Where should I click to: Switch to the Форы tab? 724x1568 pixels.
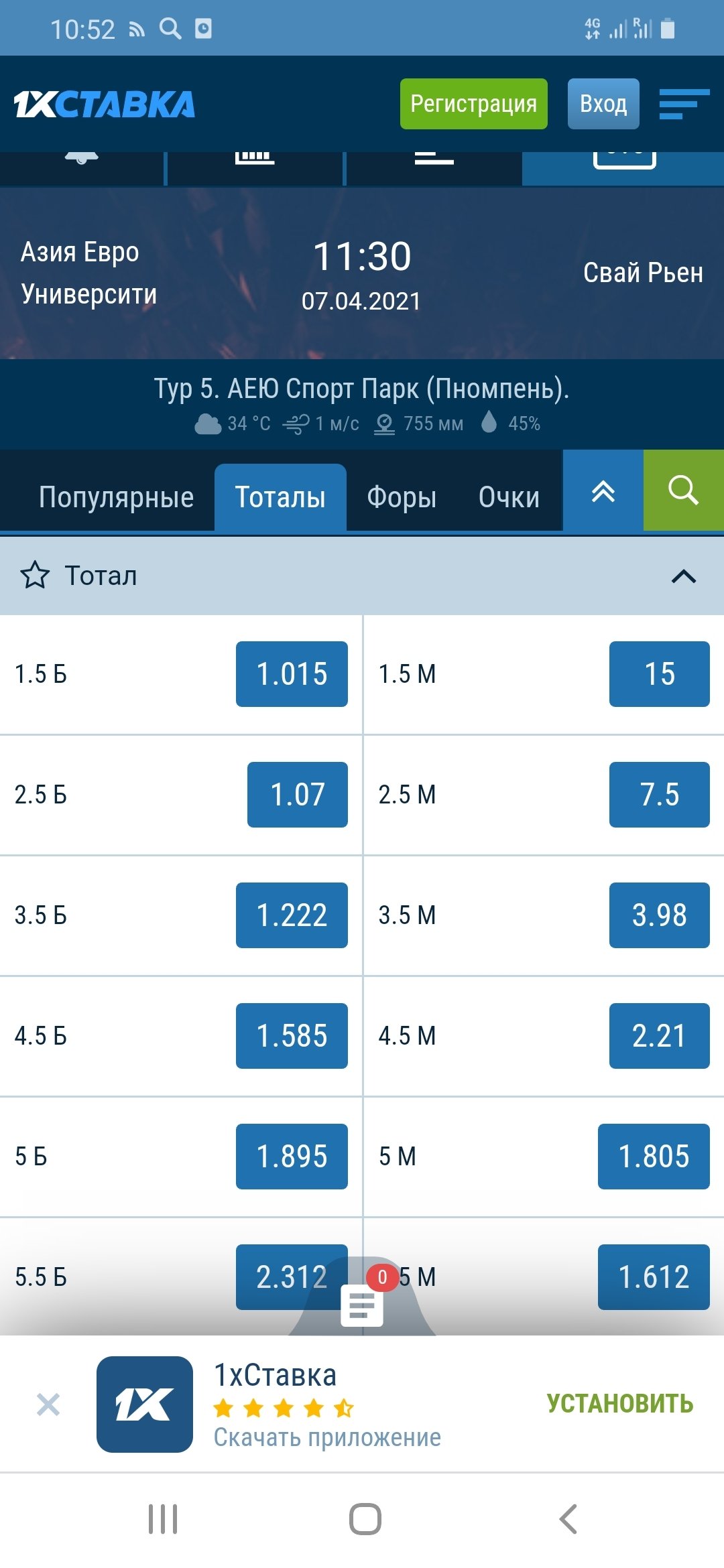[402, 497]
